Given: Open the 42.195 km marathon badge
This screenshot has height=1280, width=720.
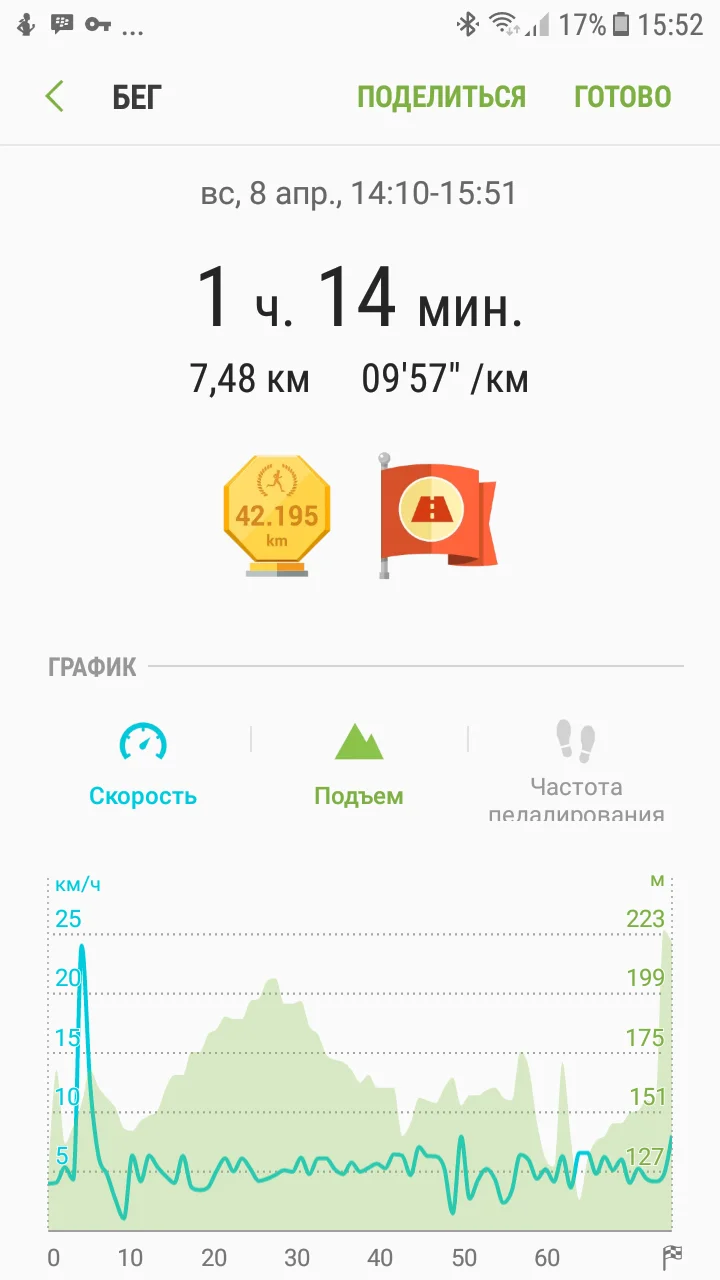Looking at the screenshot, I should [x=276, y=516].
